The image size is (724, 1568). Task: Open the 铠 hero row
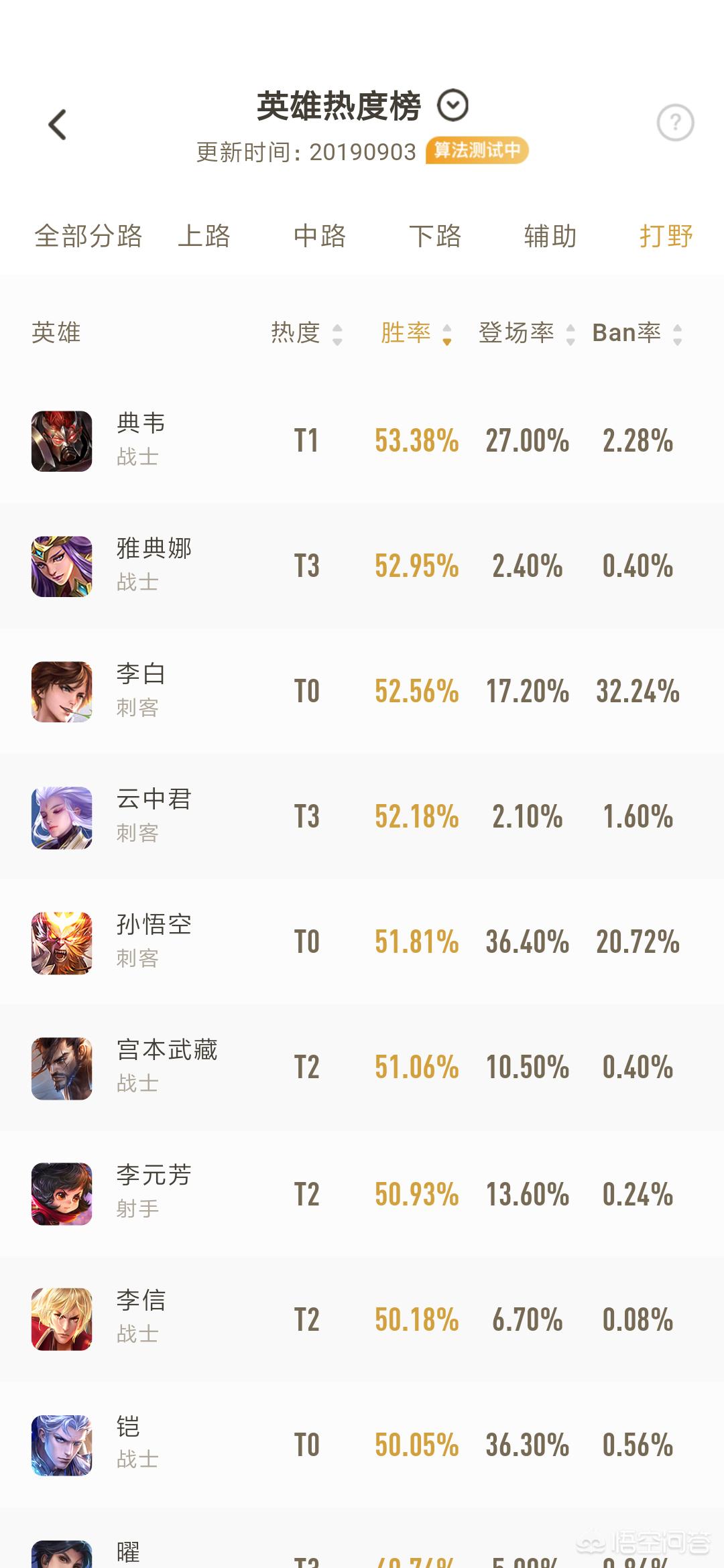click(x=362, y=1445)
